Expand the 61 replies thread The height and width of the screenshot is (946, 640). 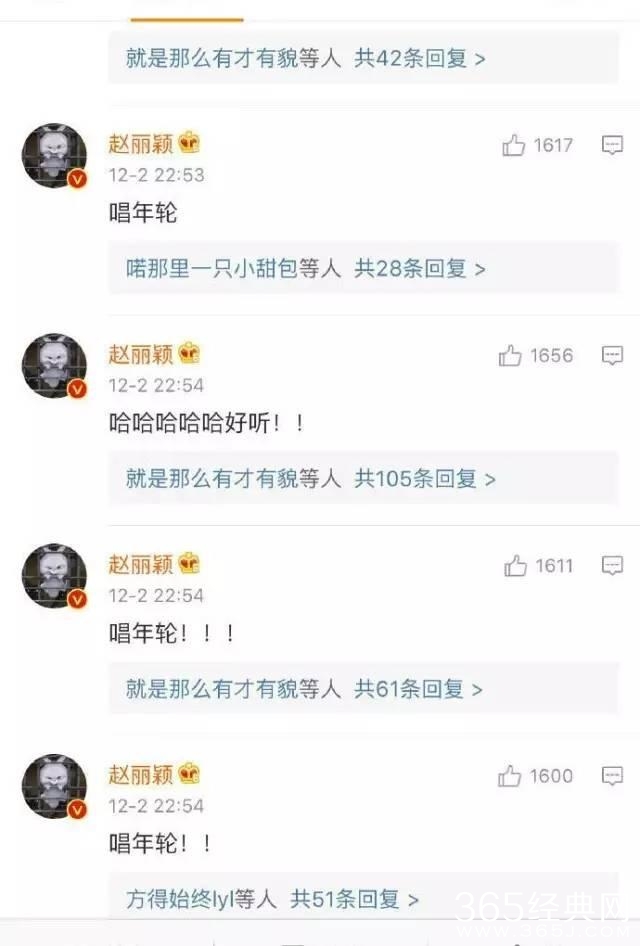(304, 689)
